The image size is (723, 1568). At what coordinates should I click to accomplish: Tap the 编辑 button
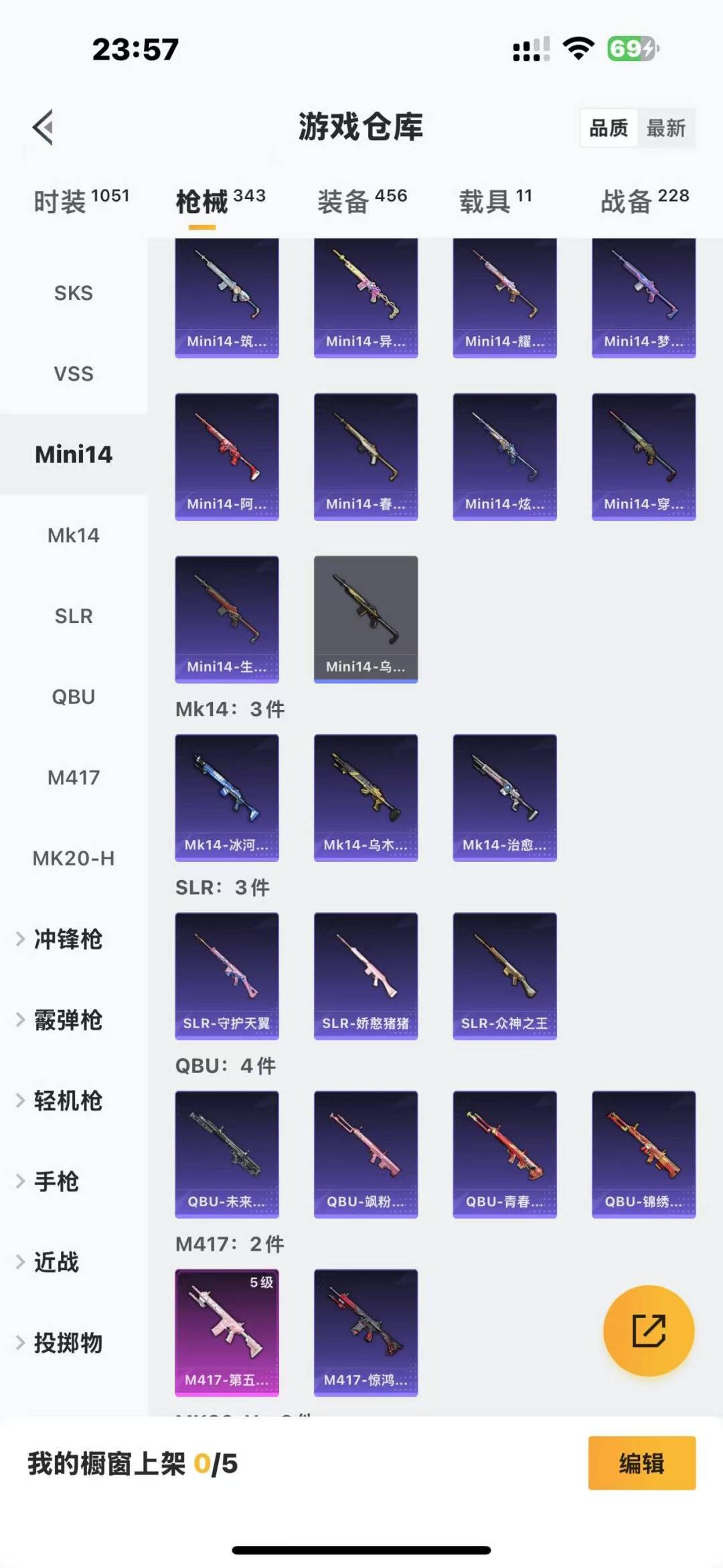point(641,1464)
